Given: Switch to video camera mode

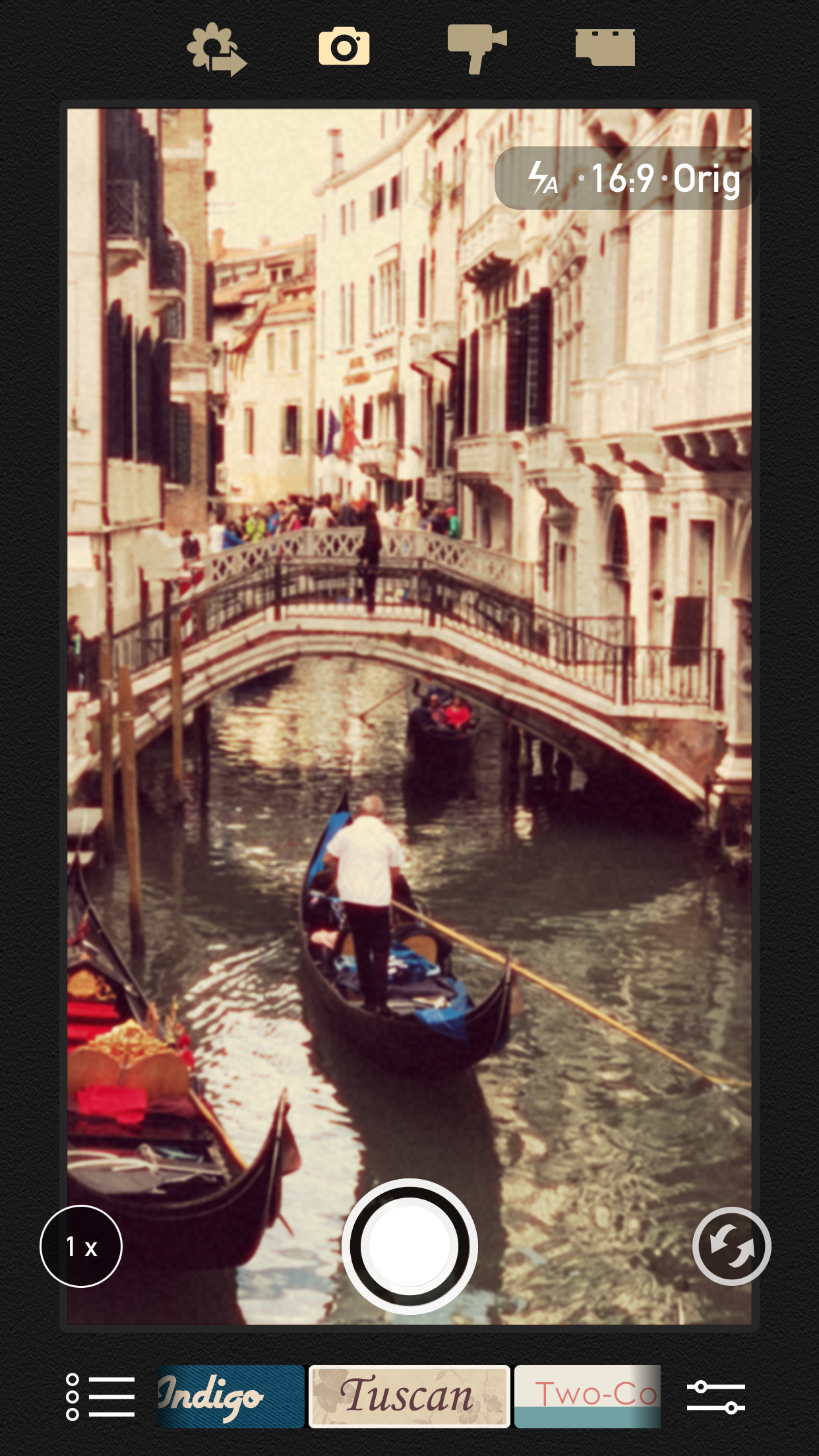Looking at the screenshot, I should pos(477,48).
